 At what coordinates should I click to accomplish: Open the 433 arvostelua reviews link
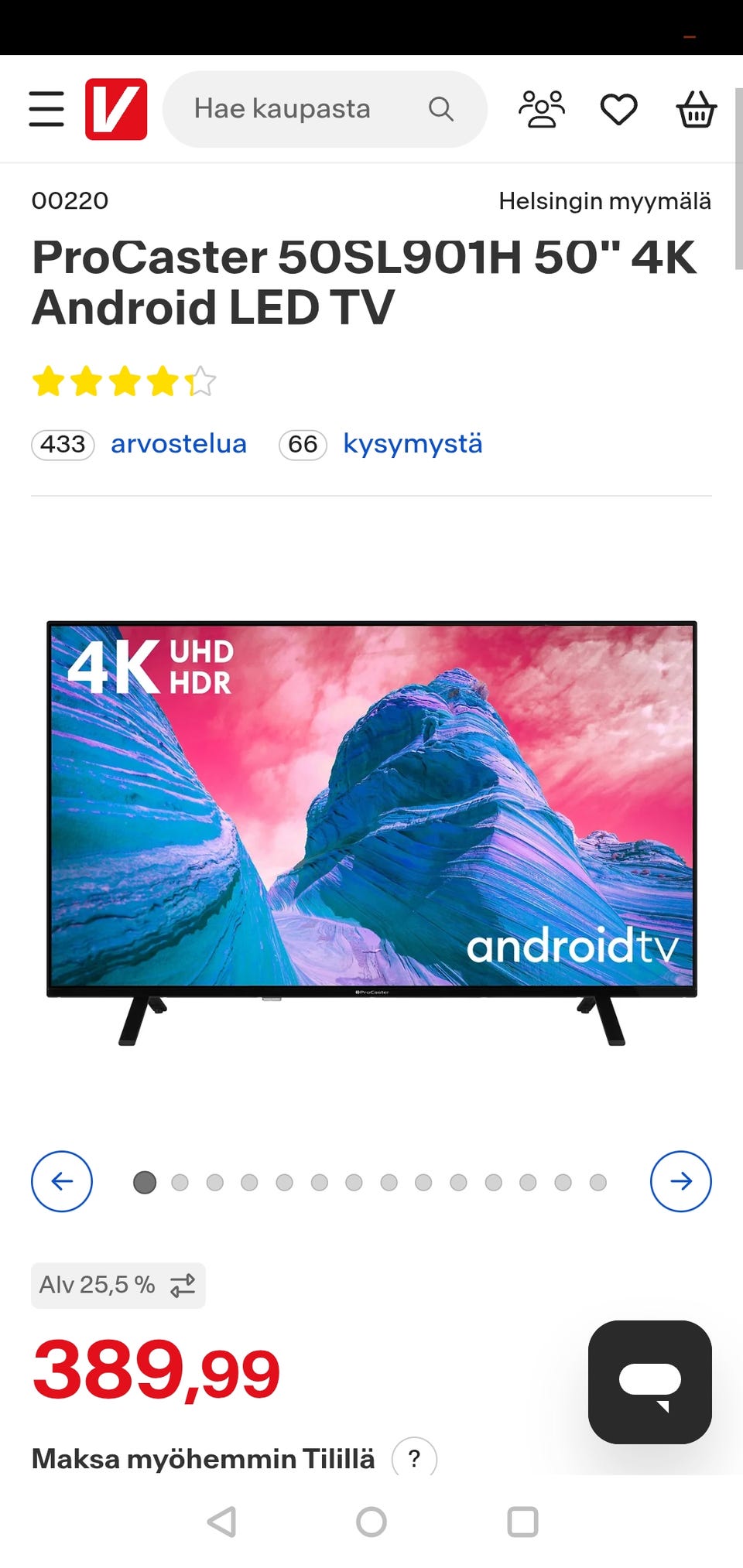[178, 444]
